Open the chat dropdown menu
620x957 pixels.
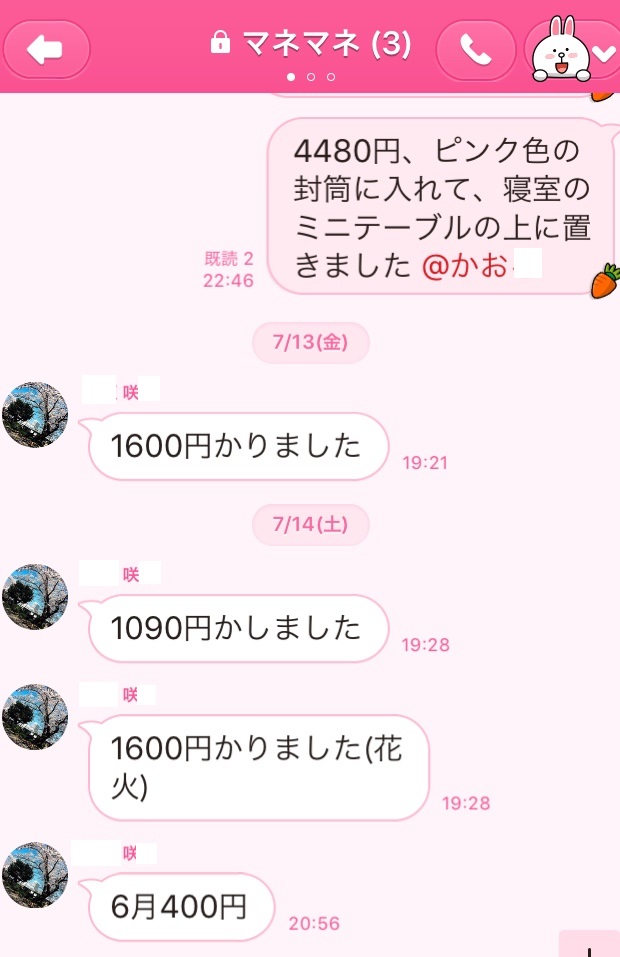[603, 52]
